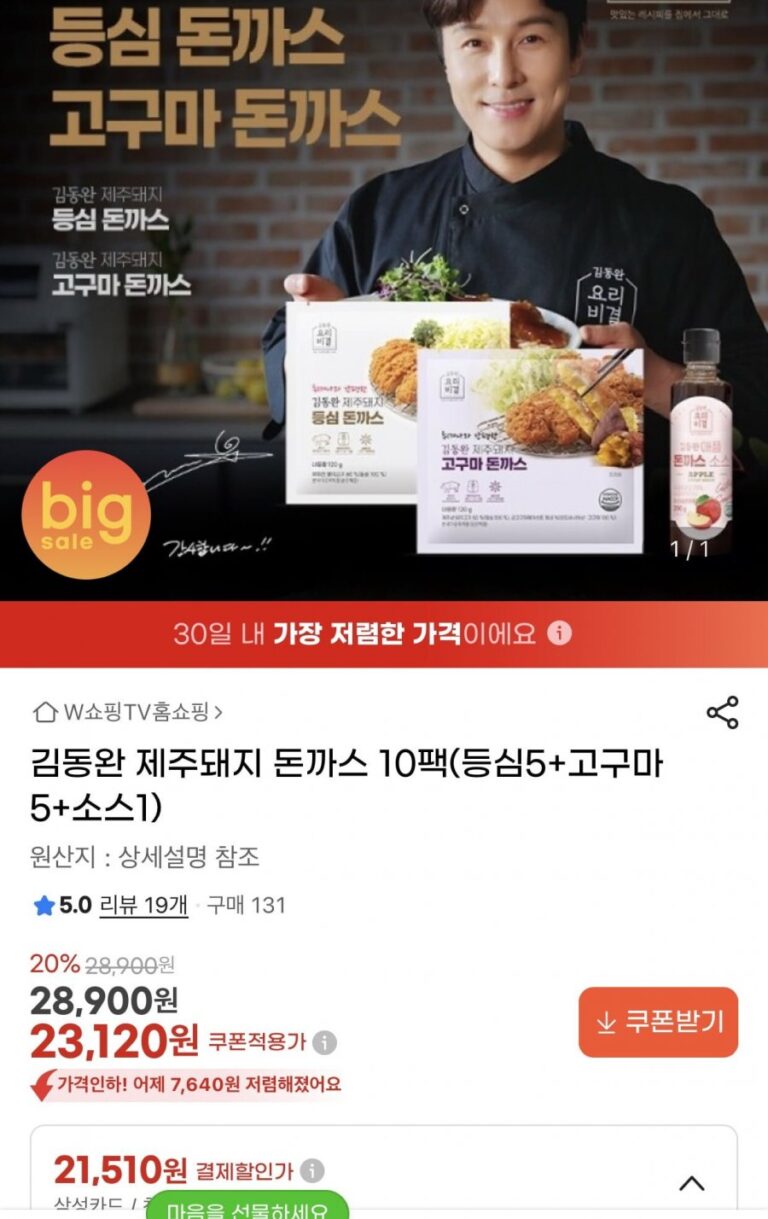Viewport: 768px width, 1219px height.
Task: Tap the info icon beside 결제할인가
Action: pyautogui.click(x=312, y=1170)
